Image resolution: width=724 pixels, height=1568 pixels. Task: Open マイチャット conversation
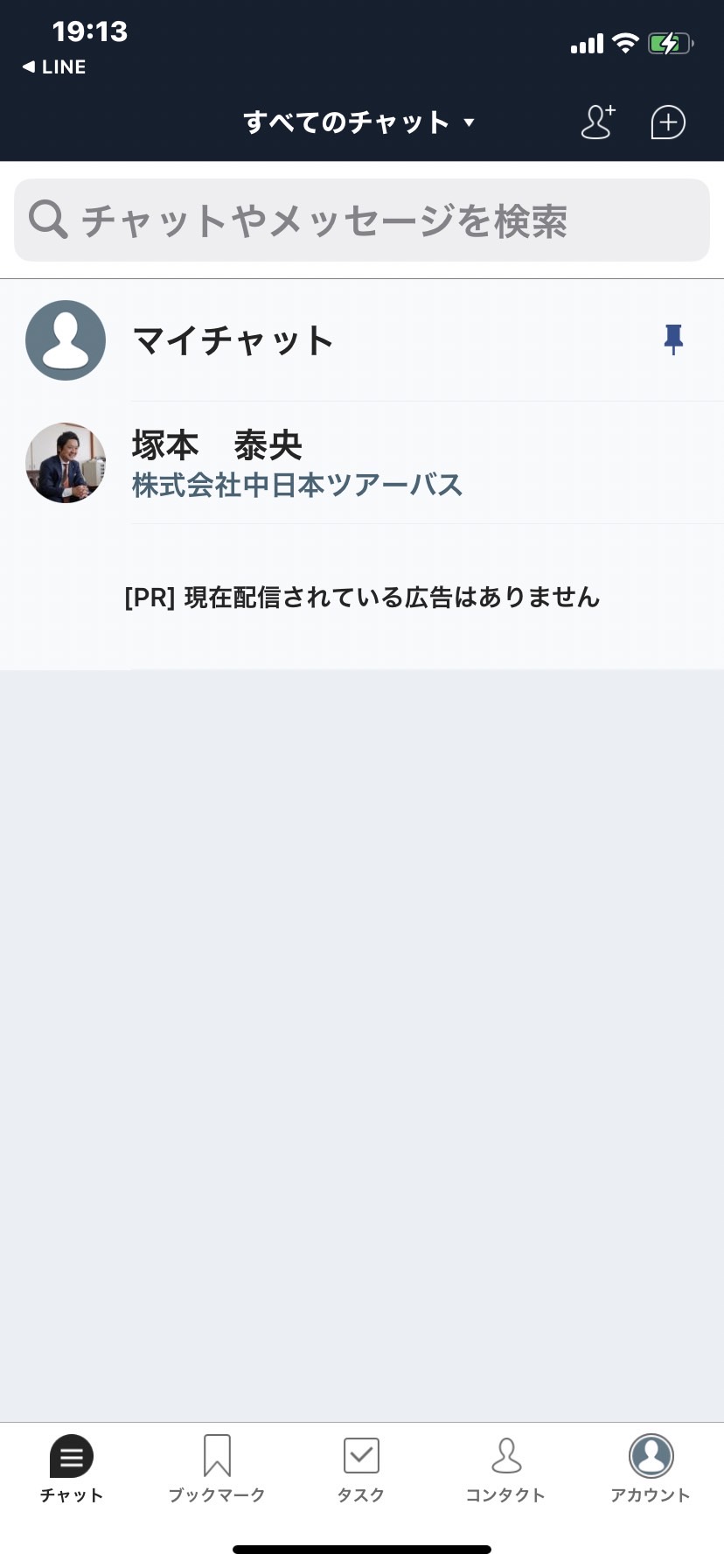click(x=362, y=340)
